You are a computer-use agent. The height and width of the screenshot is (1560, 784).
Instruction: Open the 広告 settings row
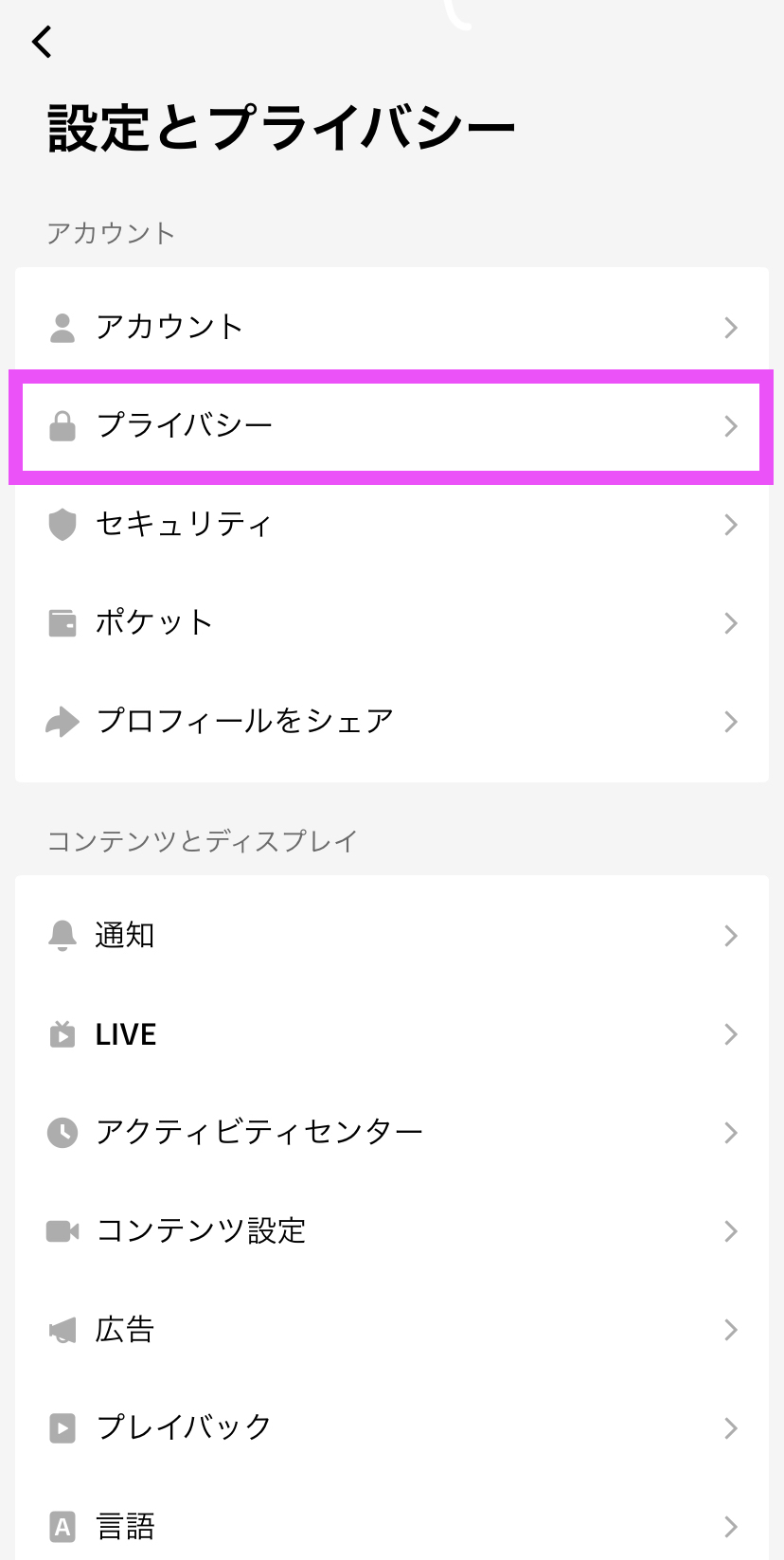click(x=392, y=1330)
